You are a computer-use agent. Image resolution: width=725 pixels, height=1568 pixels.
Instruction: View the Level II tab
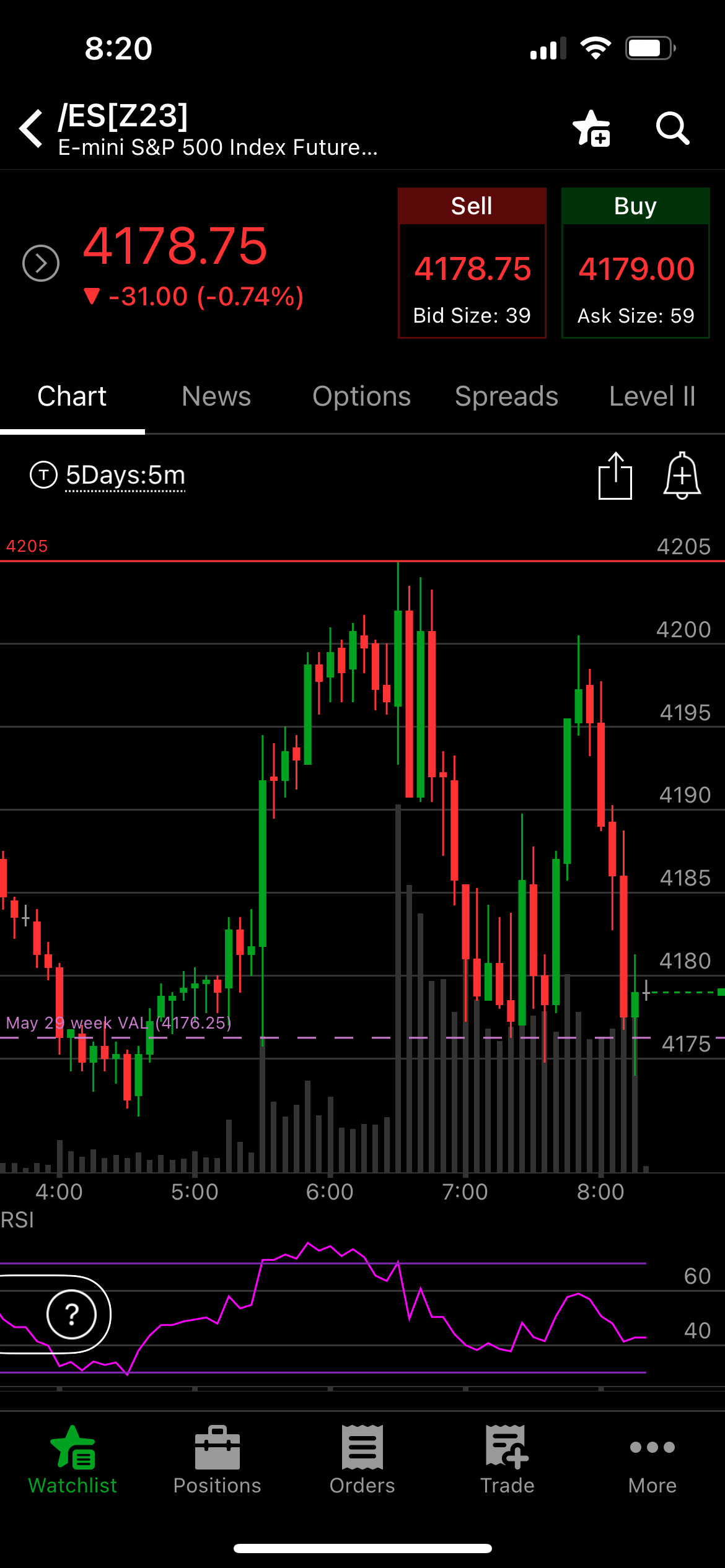point(652,396)
